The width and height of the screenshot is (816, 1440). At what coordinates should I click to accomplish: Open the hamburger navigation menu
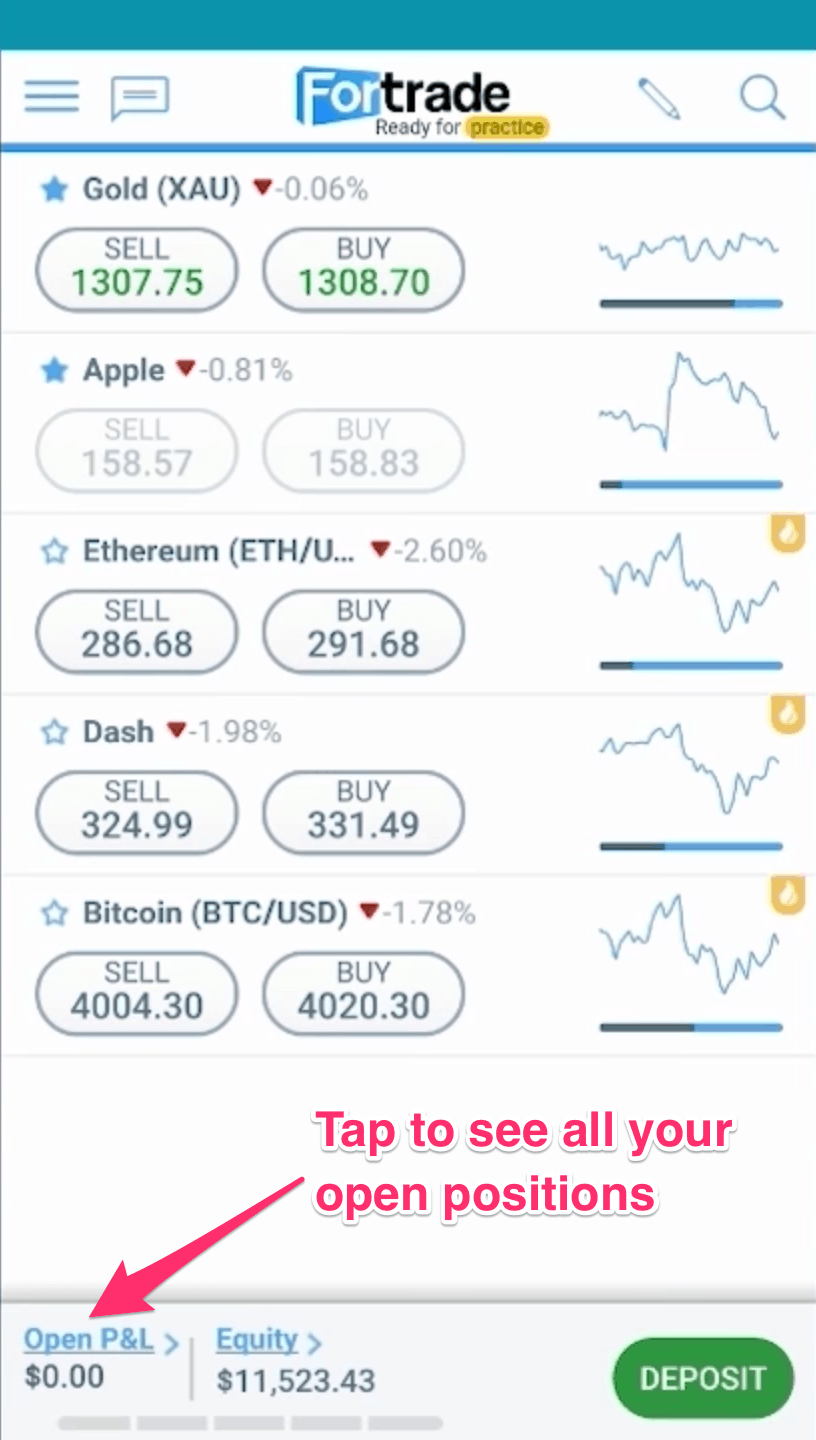[50, 96]
